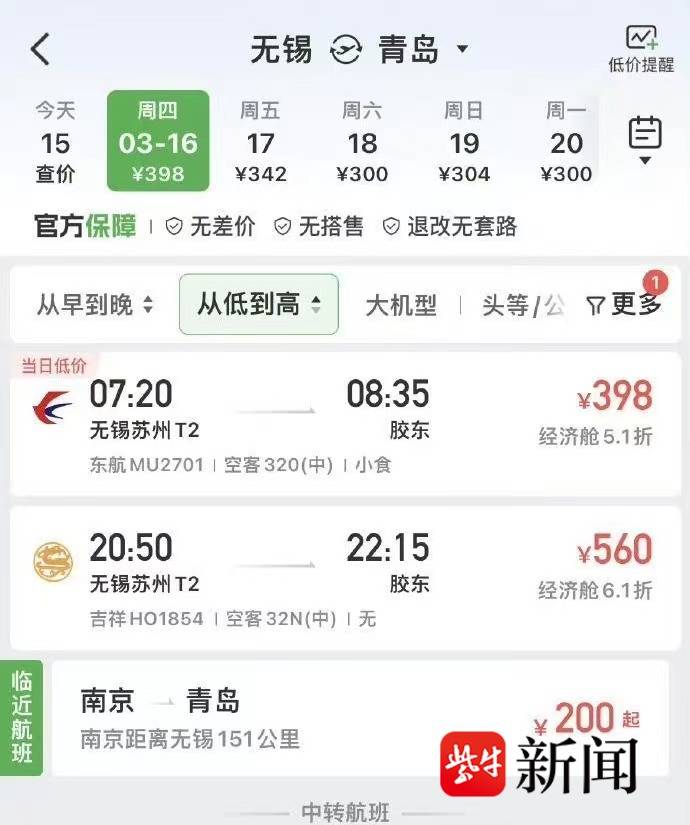Open 更多 filter options

[624, 304]
